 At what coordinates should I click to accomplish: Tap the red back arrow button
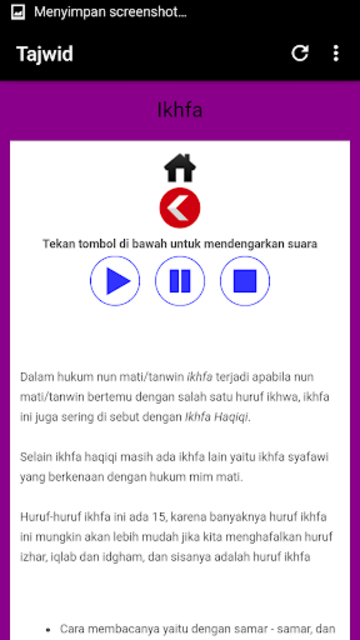pyautogui.click(x=180, y=208)
